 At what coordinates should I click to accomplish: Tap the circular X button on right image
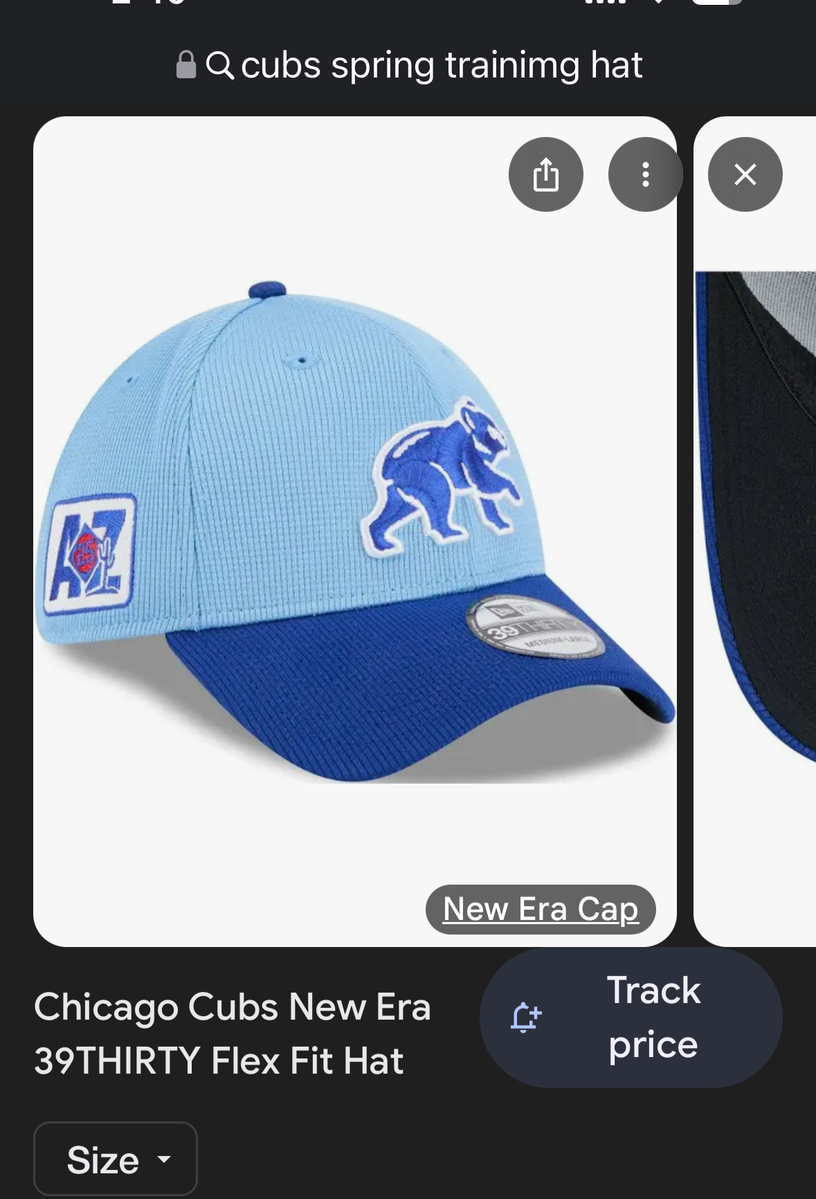coord(745,174)
